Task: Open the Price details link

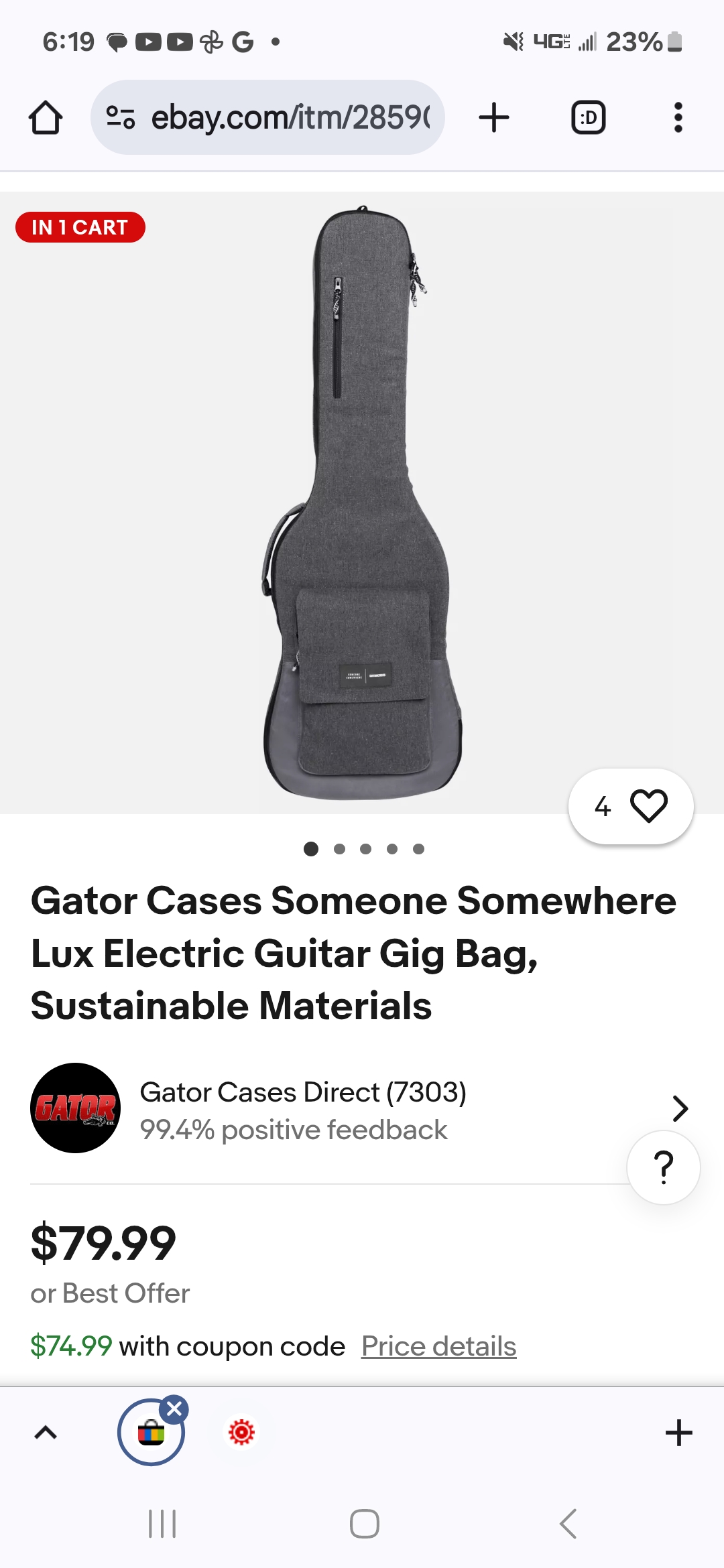Action: click(x=438, y=1346)
